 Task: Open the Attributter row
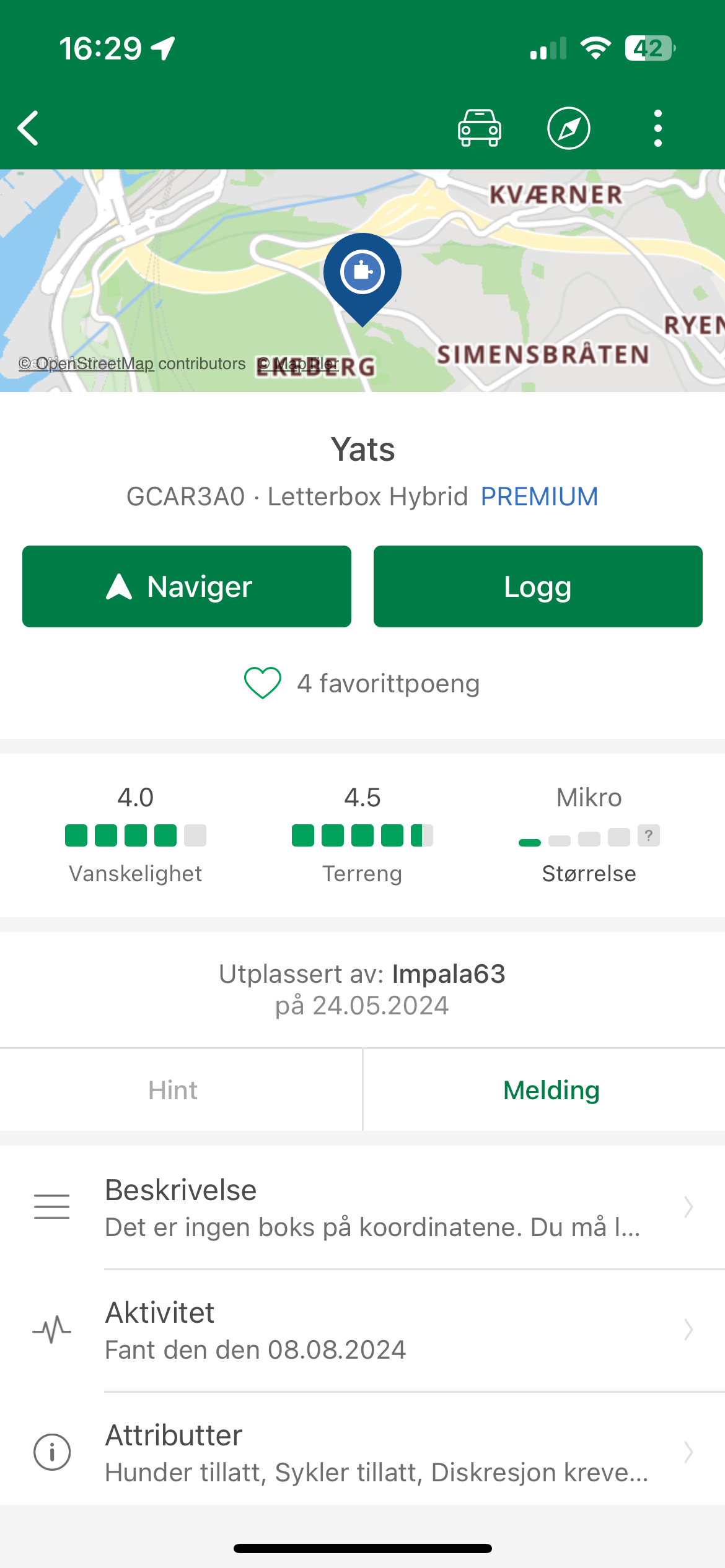362,1452
